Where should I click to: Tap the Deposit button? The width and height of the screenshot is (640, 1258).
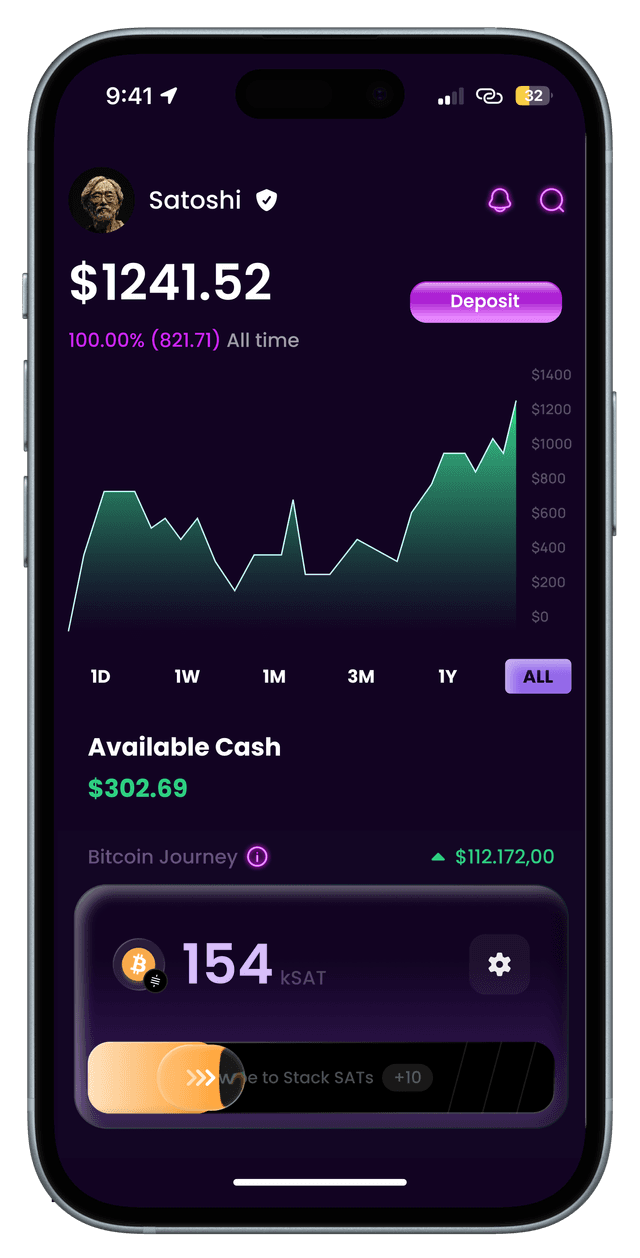[485, 302]
